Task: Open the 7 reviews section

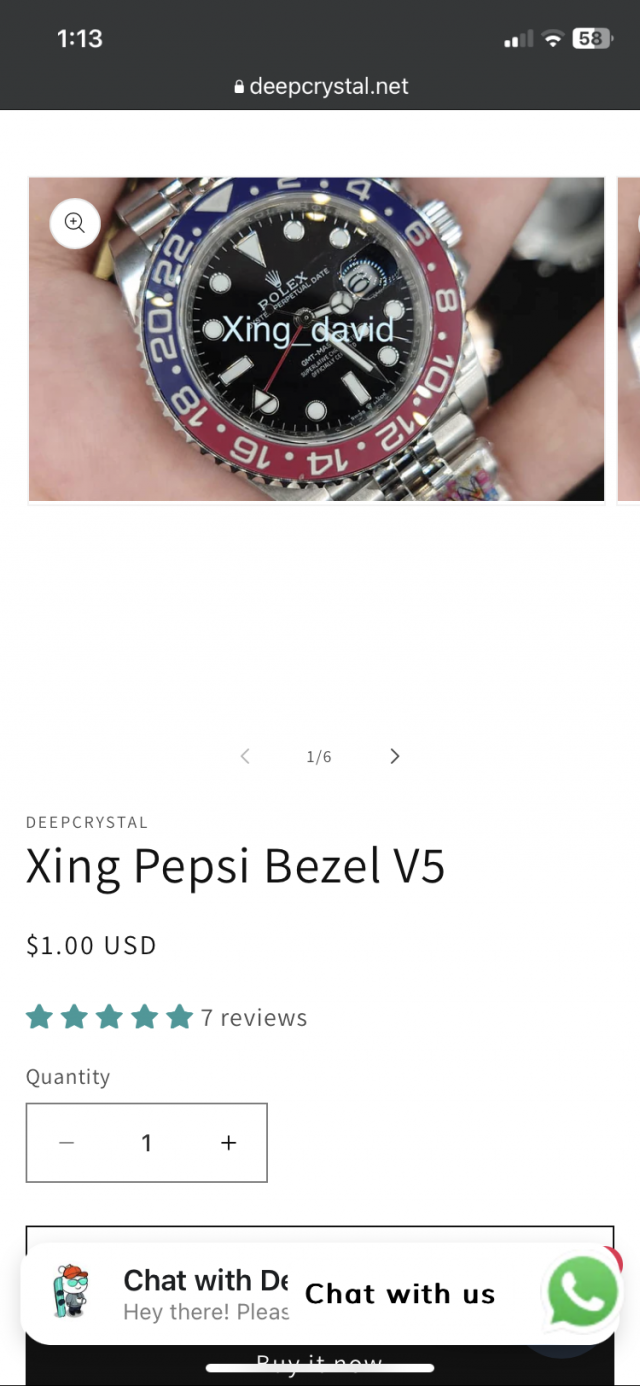Action: pyautogui.click(x=253, y=1018)
